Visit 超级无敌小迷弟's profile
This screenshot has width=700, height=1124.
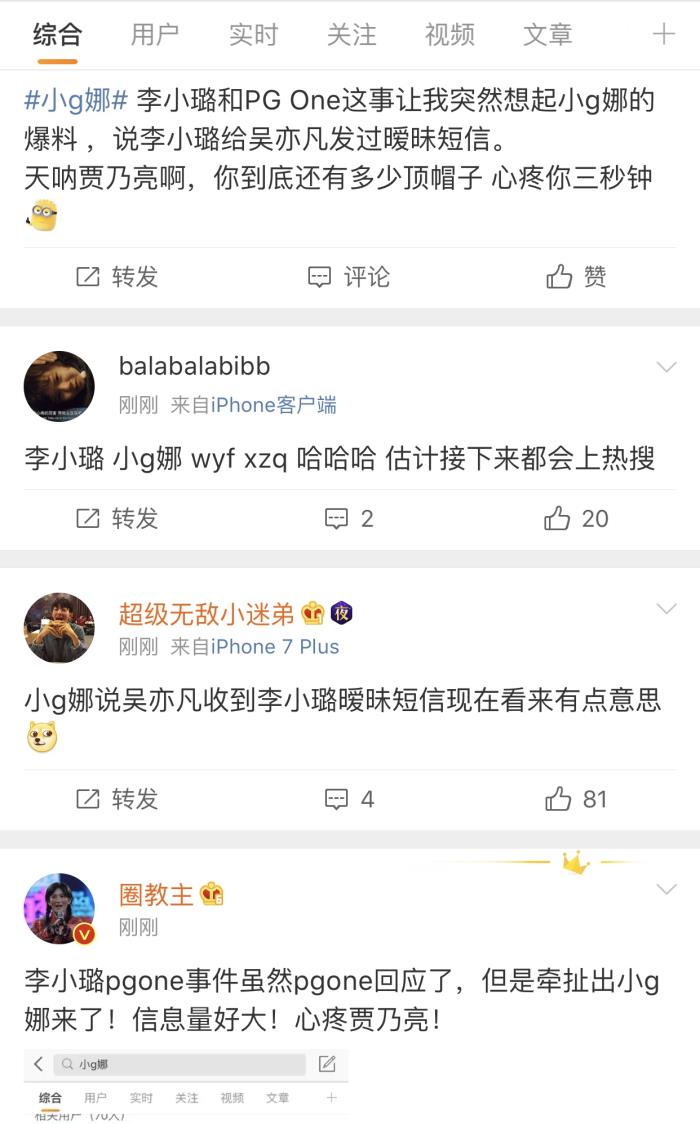point(59,628)
